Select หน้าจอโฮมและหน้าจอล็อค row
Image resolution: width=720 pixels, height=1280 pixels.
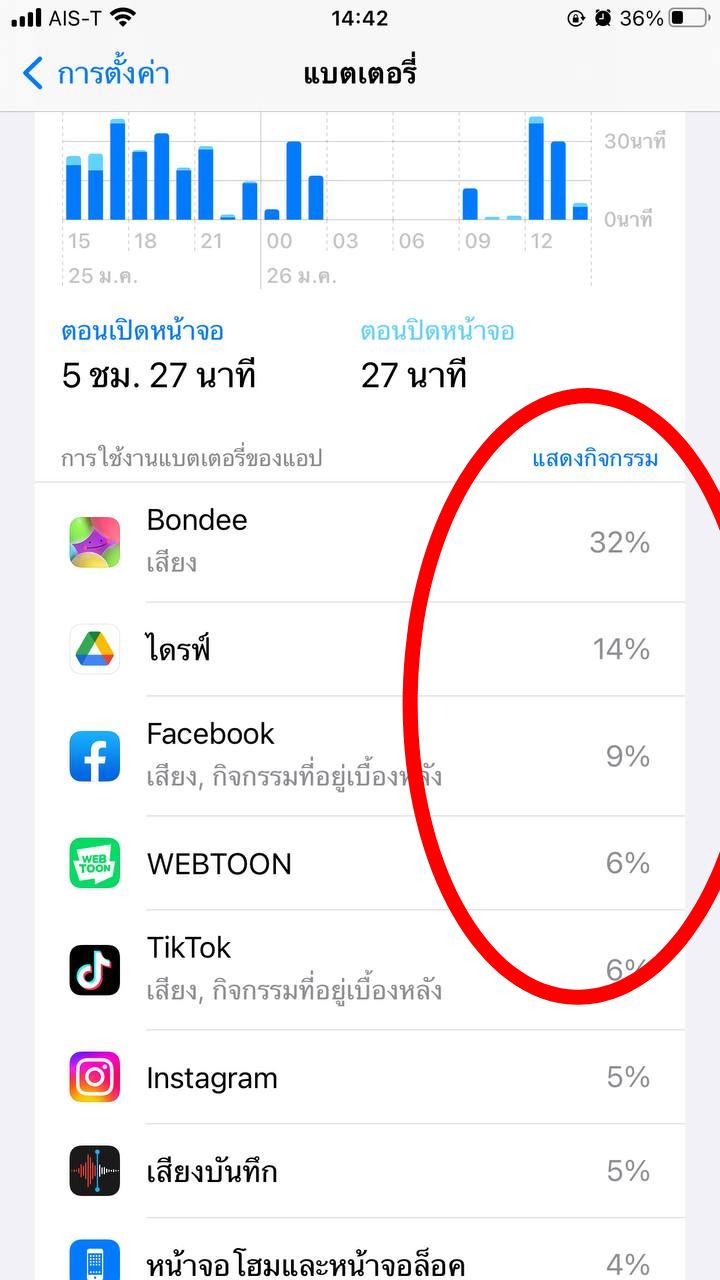tap(360, 1262)
